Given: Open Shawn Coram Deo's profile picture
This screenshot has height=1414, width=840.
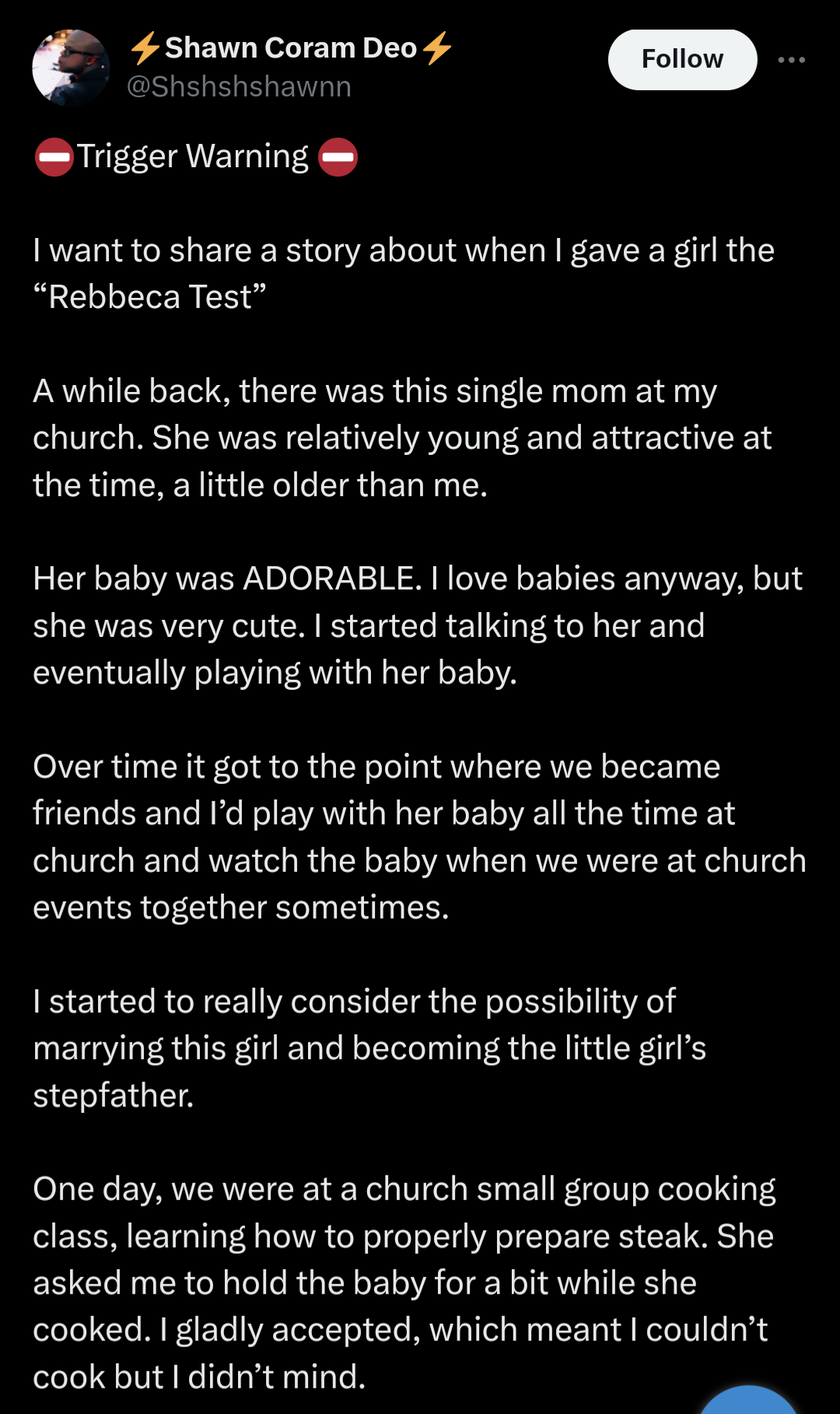Looking at the screenshot, I should (71, 68).
